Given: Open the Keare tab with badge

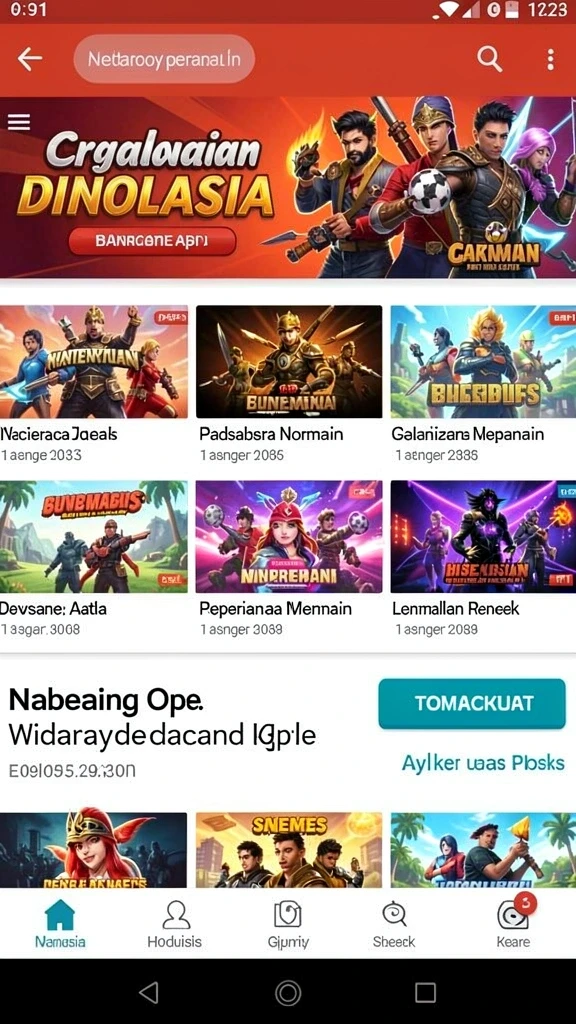Looking at the screenshot, I should [513, 924].
